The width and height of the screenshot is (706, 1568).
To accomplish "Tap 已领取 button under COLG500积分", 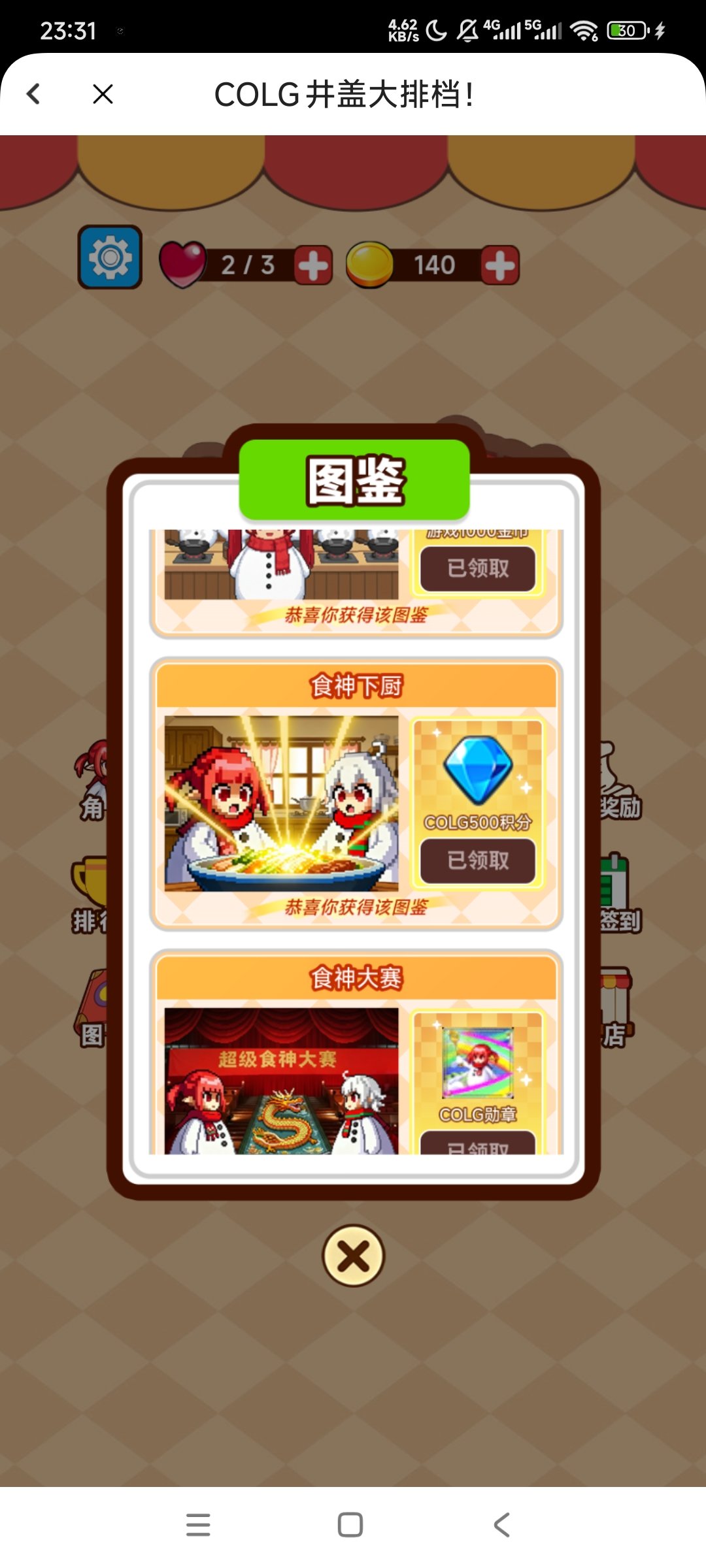I will tap(478, 860).
